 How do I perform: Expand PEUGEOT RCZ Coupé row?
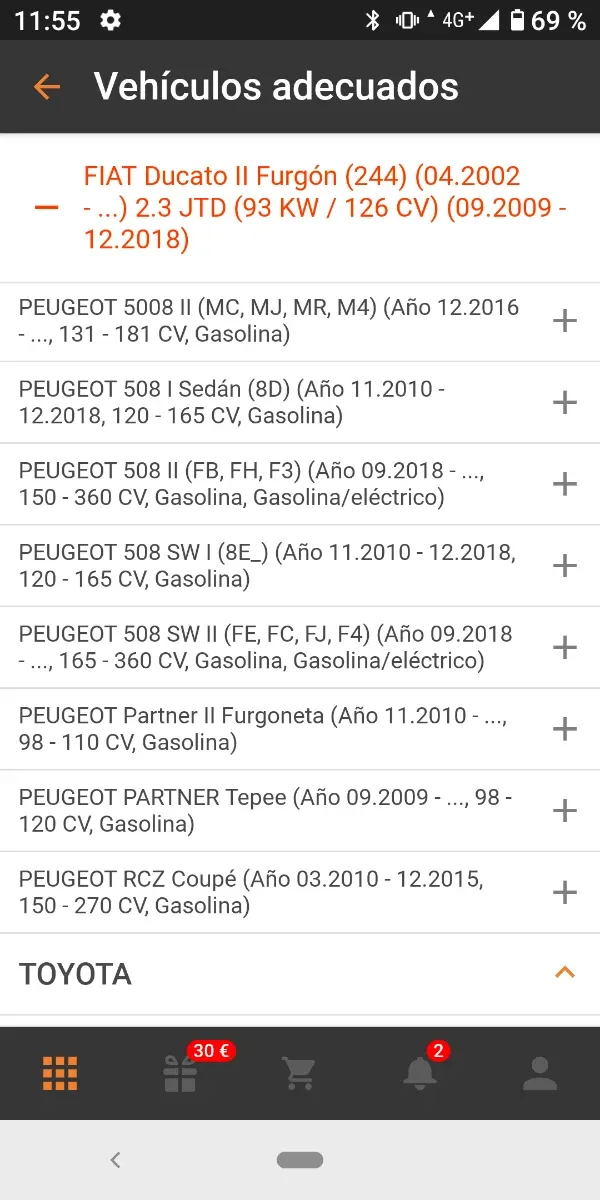click(x=565, y=892)
